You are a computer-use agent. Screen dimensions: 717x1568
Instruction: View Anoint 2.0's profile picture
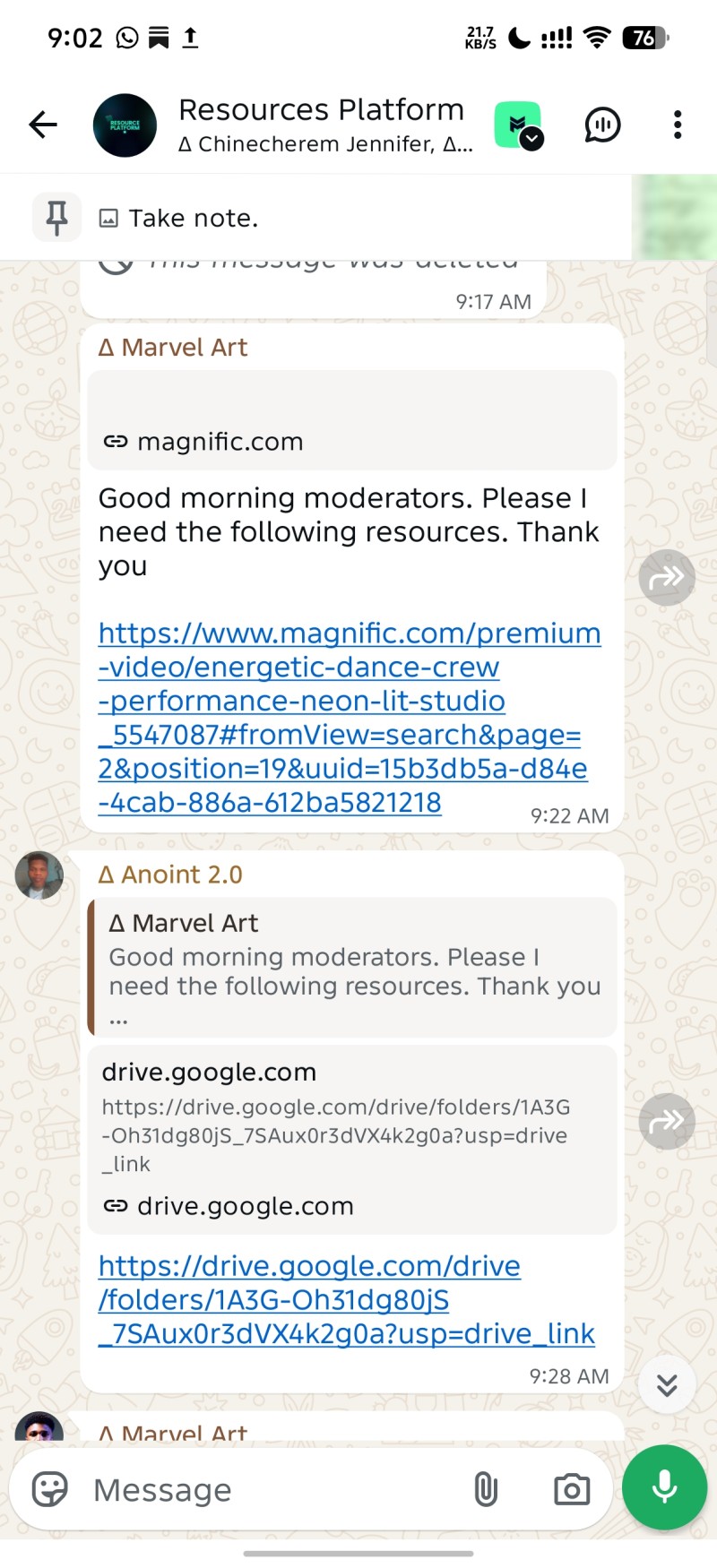(39, 875)
